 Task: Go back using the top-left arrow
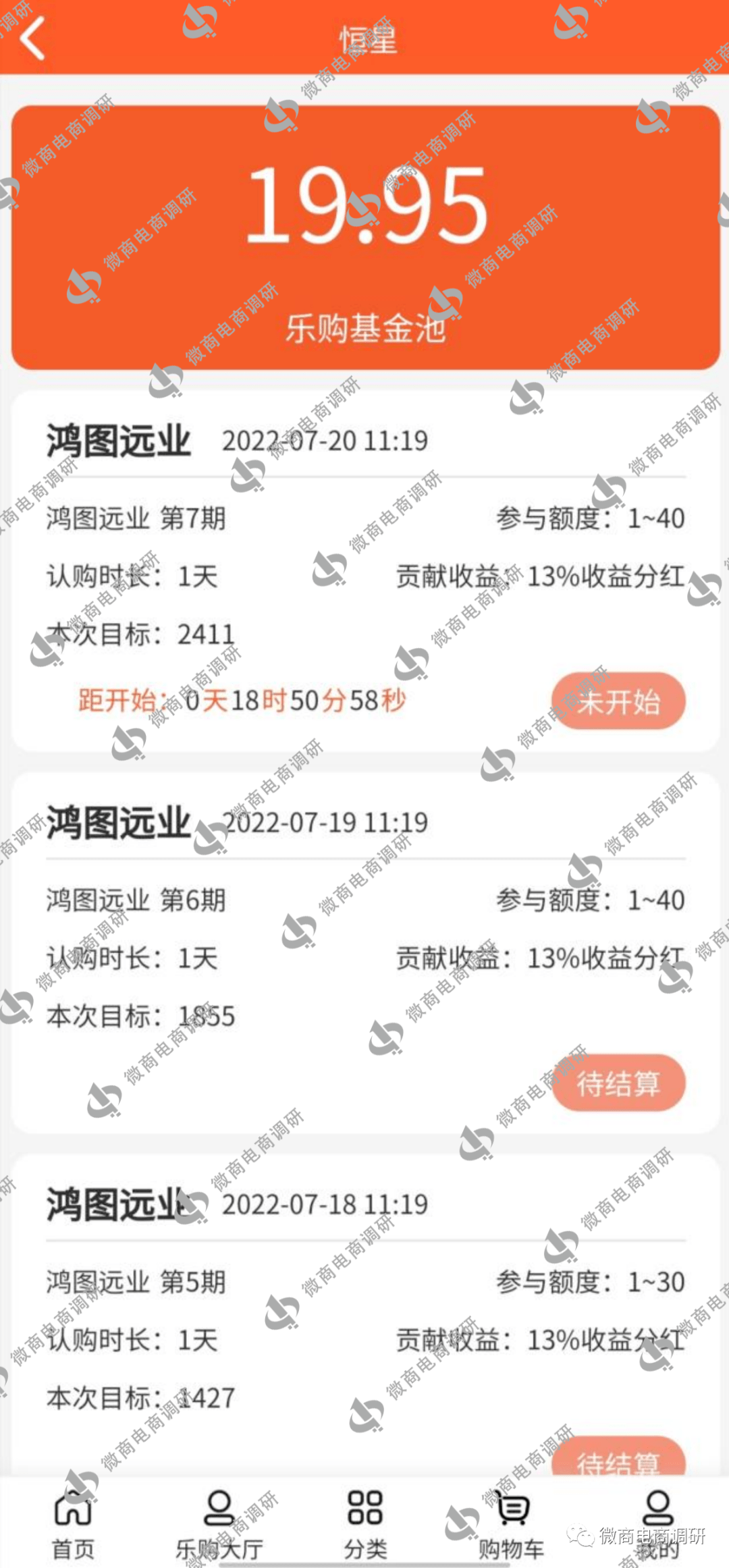tap(32, 38)
